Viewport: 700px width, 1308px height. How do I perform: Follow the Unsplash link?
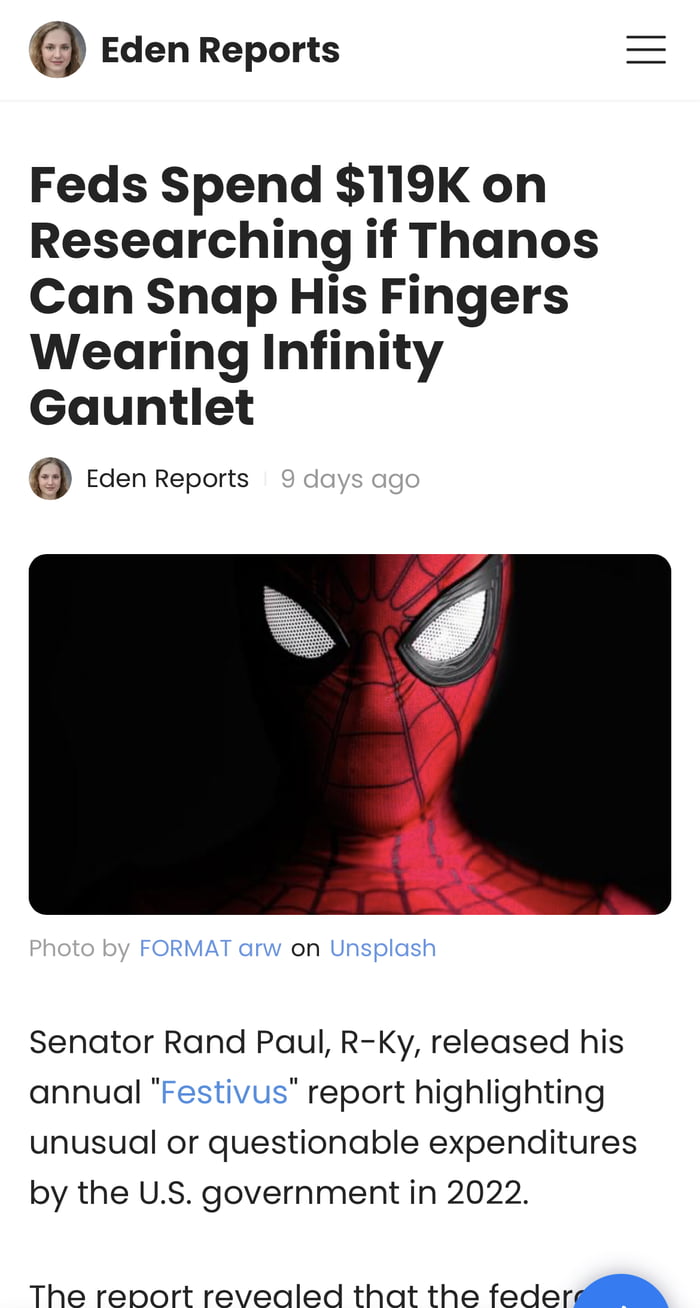[x=383, y=948]
